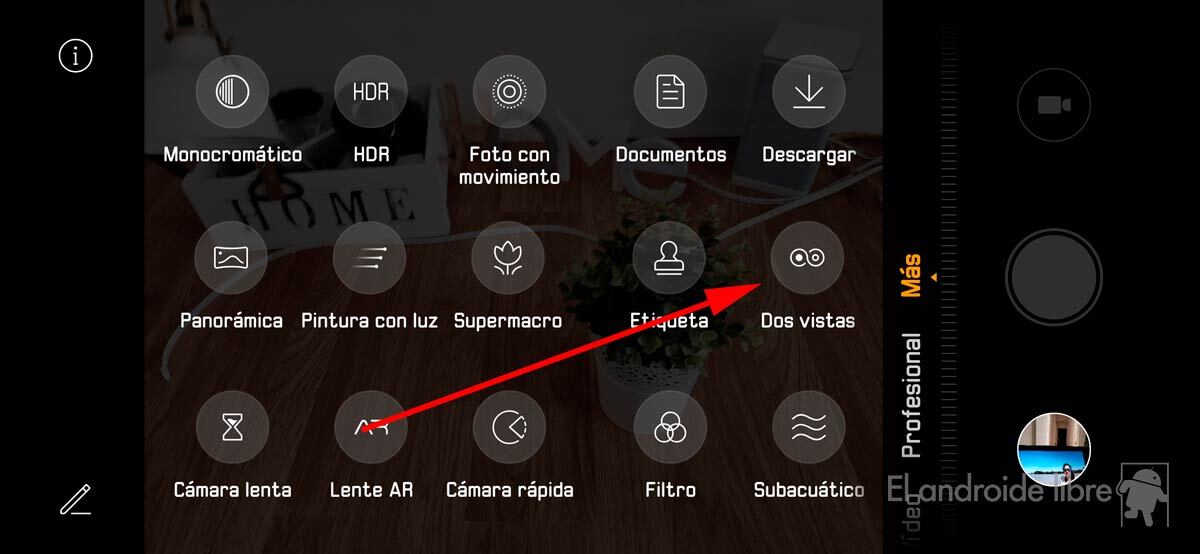Image resolution: width=1200 pixels, height=554 pixels.
Task: Tap Descargar to get more modes
Action: (808, 93)
